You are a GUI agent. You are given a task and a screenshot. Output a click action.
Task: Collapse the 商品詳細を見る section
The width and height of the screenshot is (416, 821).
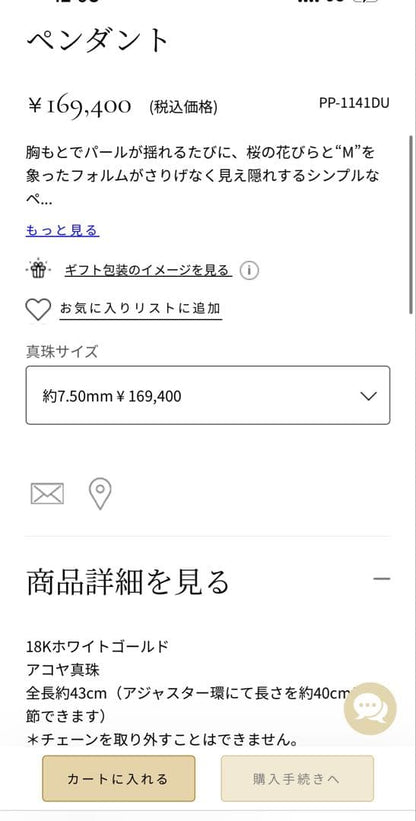click(381, 579)
